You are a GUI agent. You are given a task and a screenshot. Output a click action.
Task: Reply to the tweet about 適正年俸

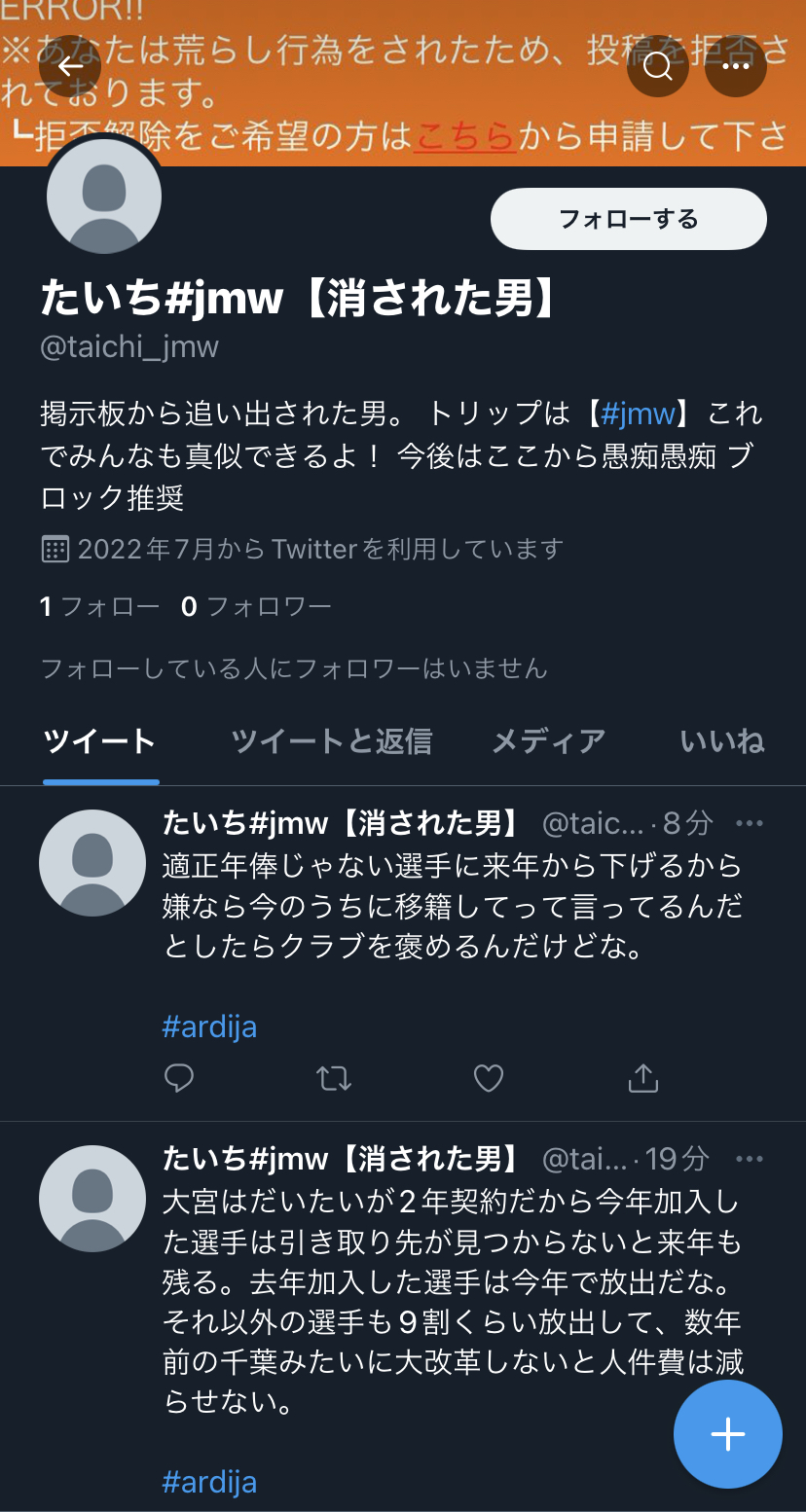(x=179, y=1078)
